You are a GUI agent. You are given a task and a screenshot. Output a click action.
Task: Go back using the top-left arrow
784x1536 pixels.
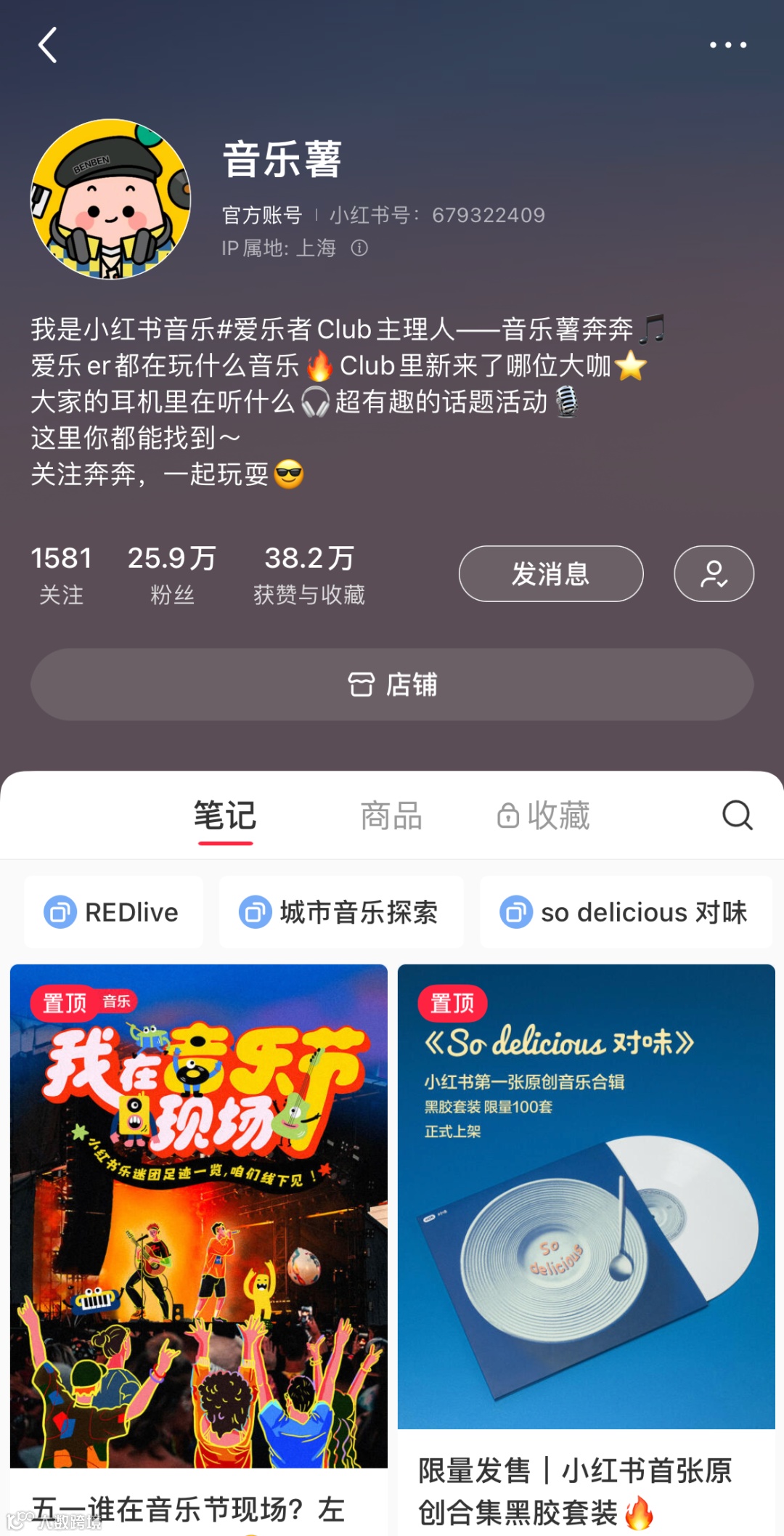tap(48, 45)
